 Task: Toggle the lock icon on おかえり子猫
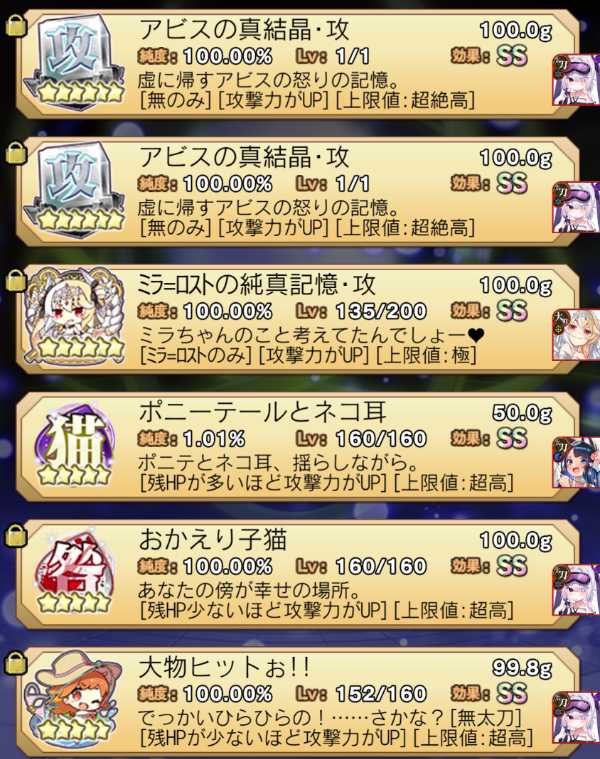(x=16, y=535)
